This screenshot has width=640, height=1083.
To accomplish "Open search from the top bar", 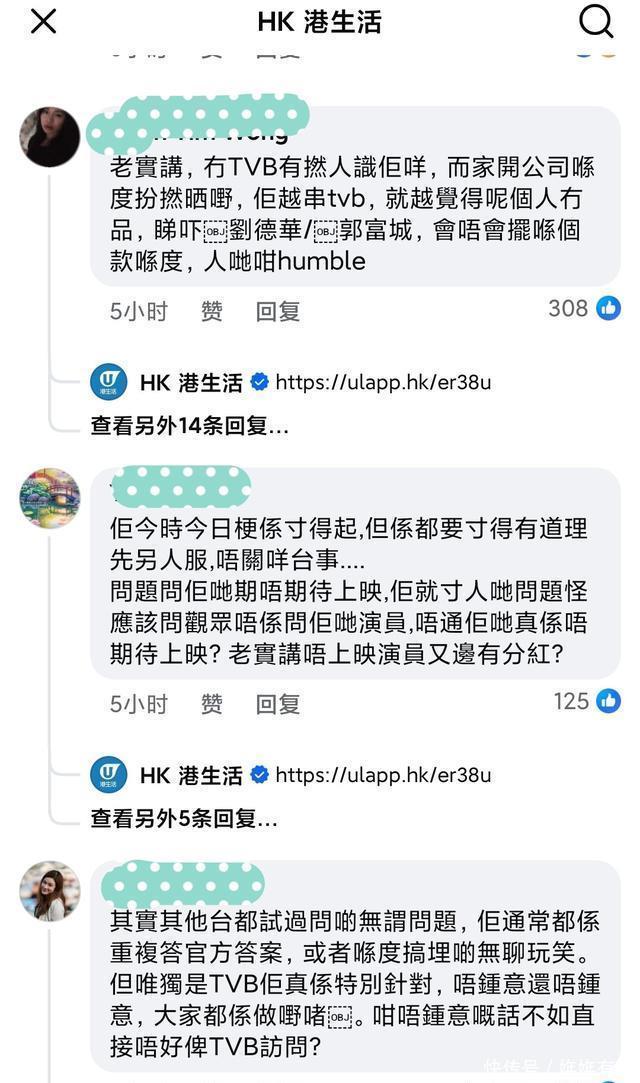I will [x=596, y=22].
